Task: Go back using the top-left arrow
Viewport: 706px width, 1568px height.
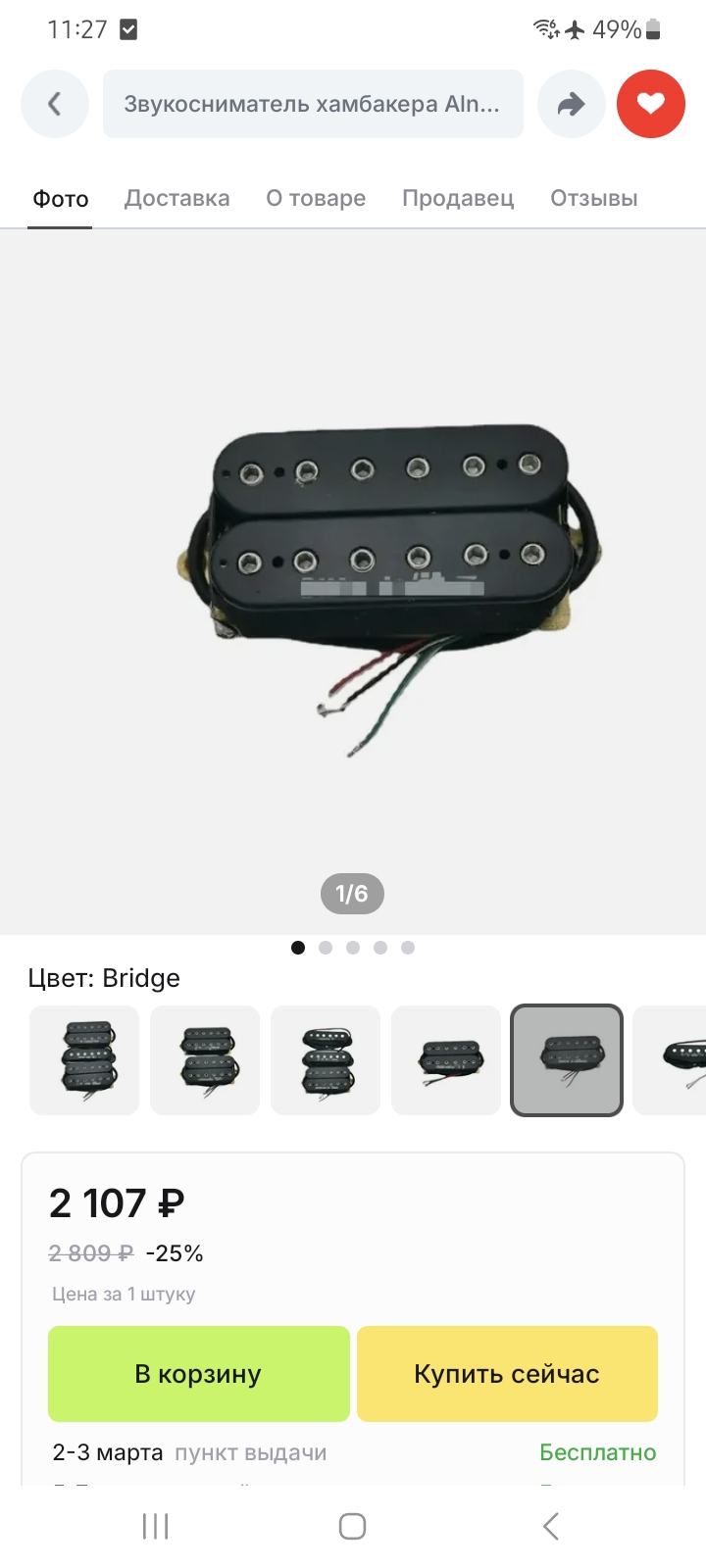Action: (x=55, y=104)
